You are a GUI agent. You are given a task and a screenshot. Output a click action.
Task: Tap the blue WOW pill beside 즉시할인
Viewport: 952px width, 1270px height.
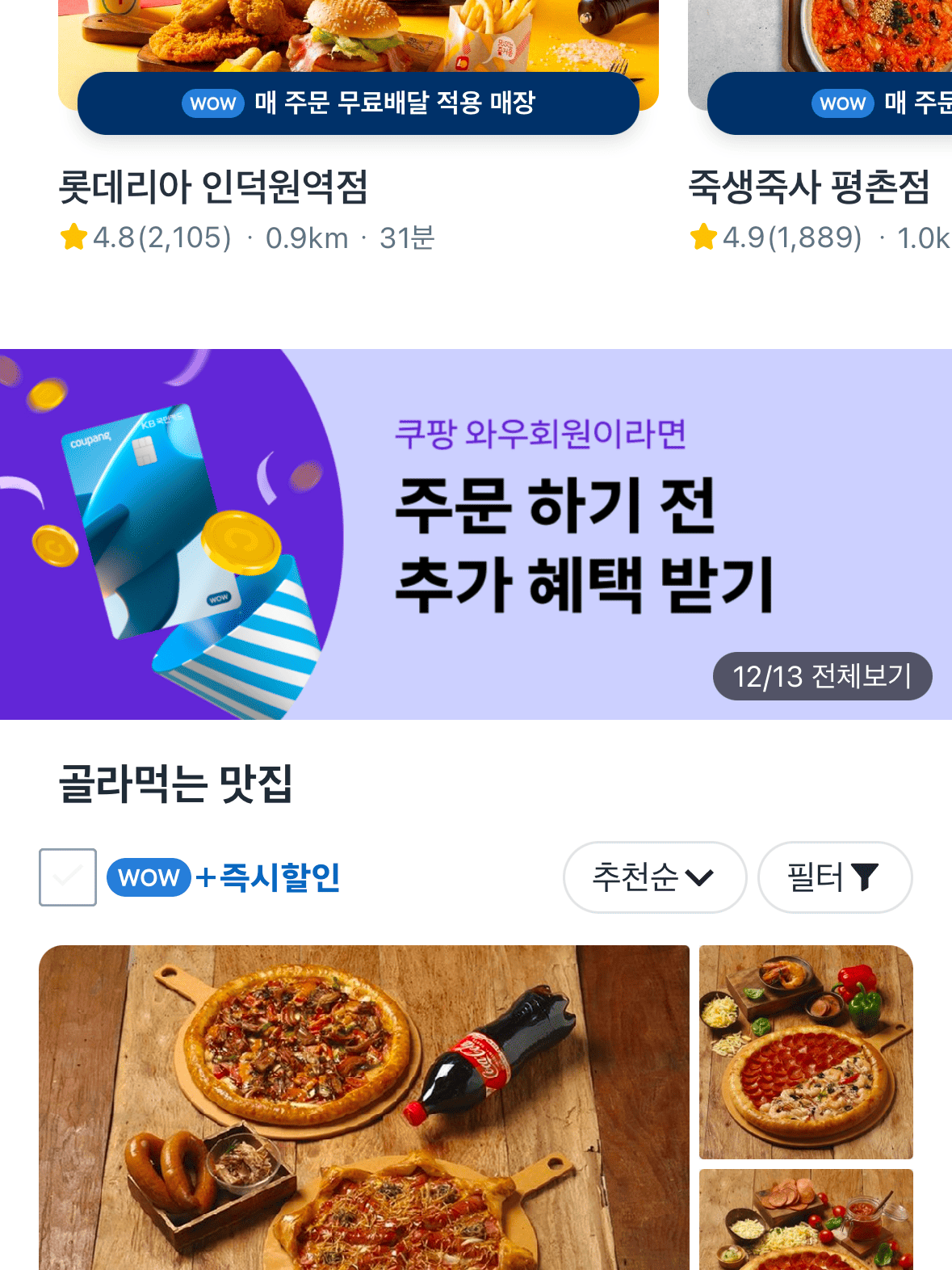click(149, 877)
